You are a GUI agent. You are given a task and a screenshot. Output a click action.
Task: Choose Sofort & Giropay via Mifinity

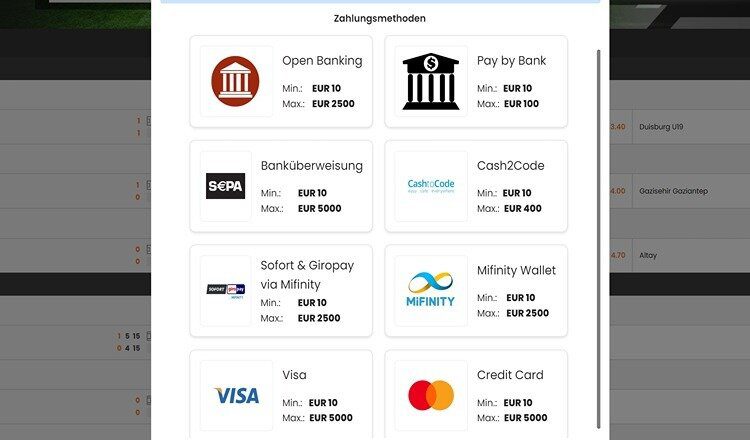click(281, 291)
